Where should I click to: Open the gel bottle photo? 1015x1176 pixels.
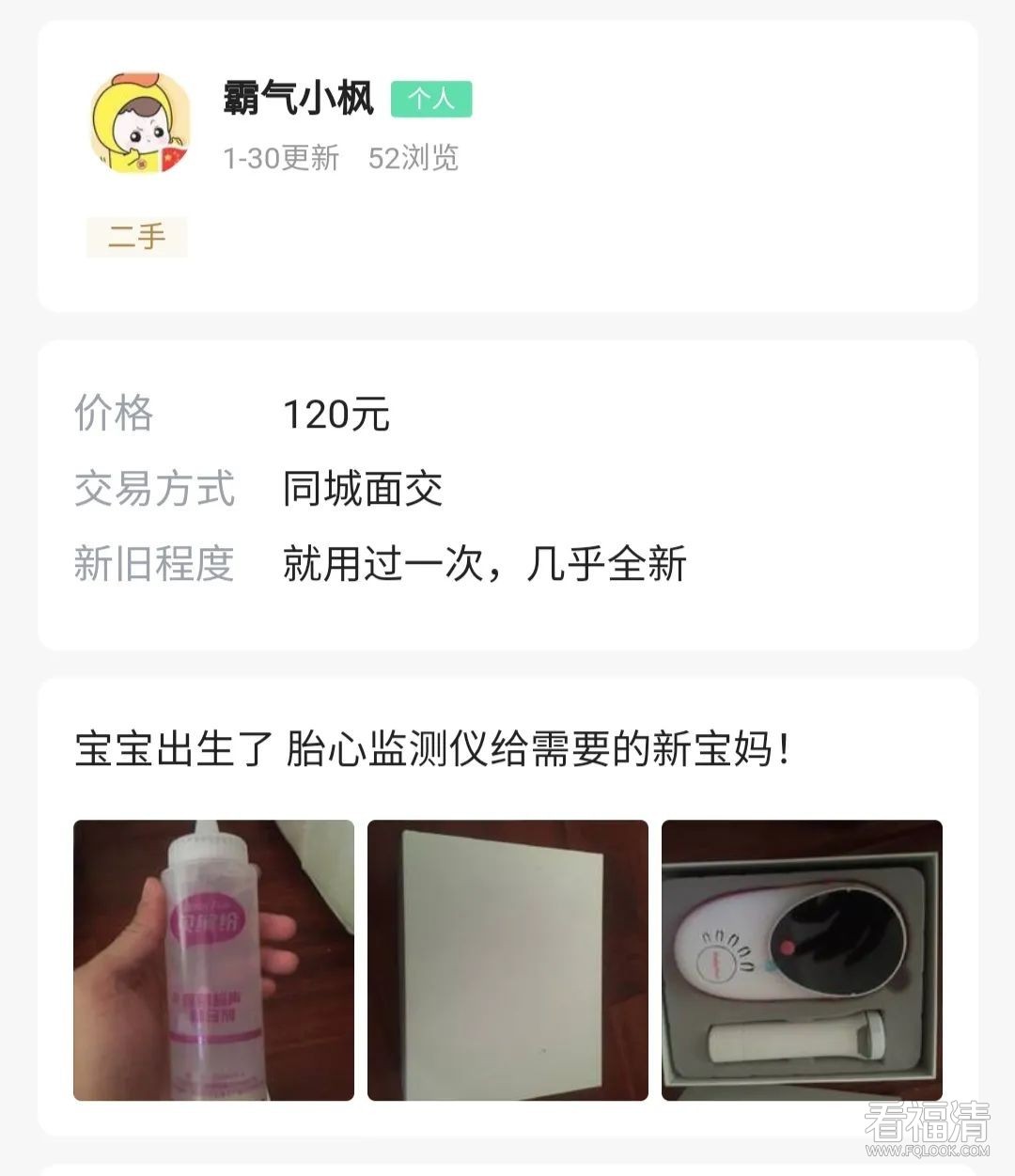point(213,960)
